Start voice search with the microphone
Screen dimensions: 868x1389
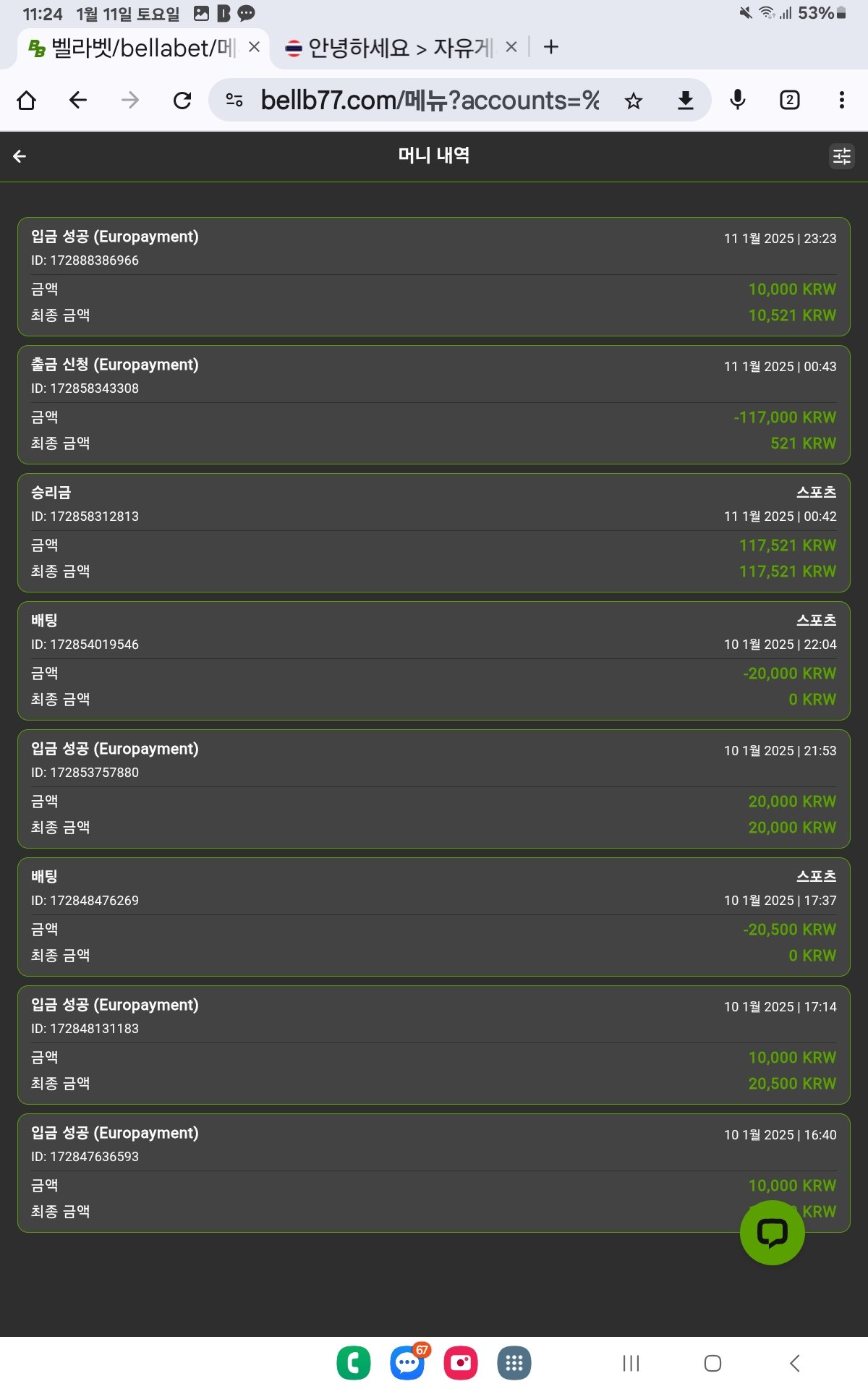[x=737, y=100]
